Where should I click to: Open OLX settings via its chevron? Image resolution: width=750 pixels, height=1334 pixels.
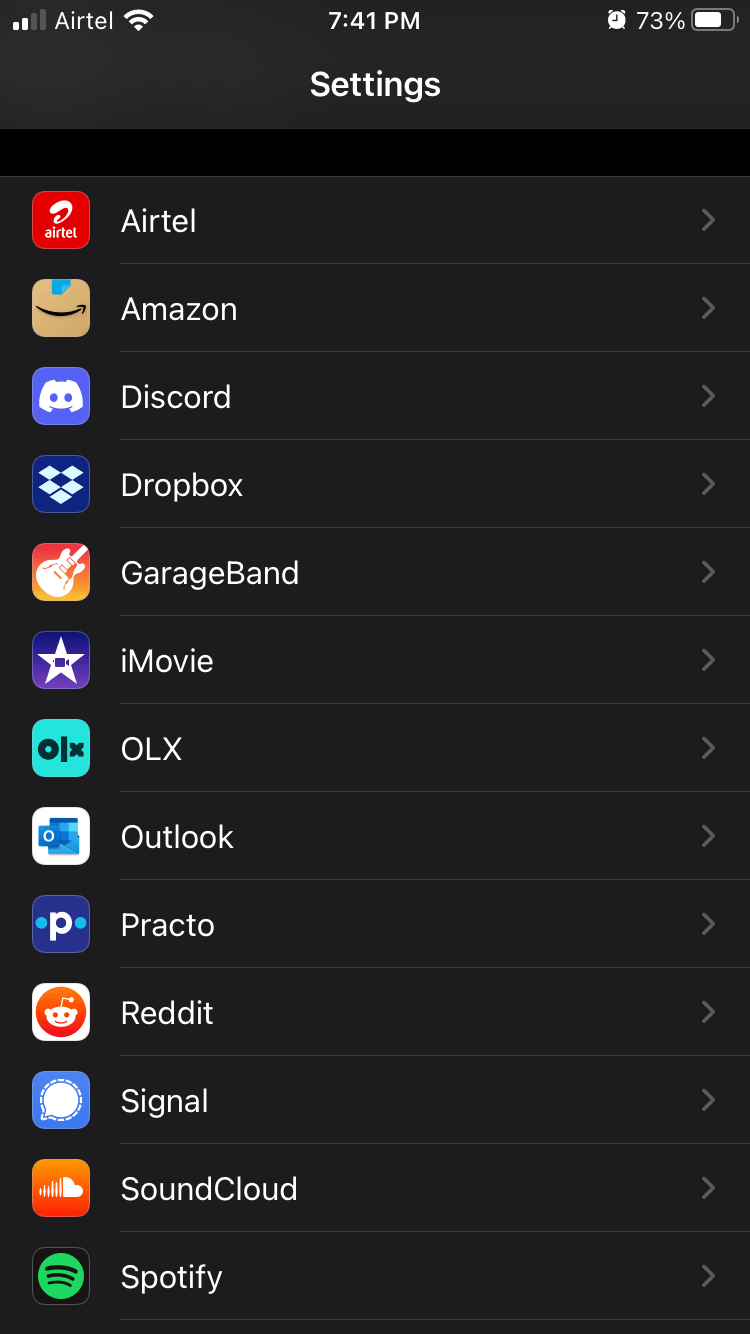709,748
